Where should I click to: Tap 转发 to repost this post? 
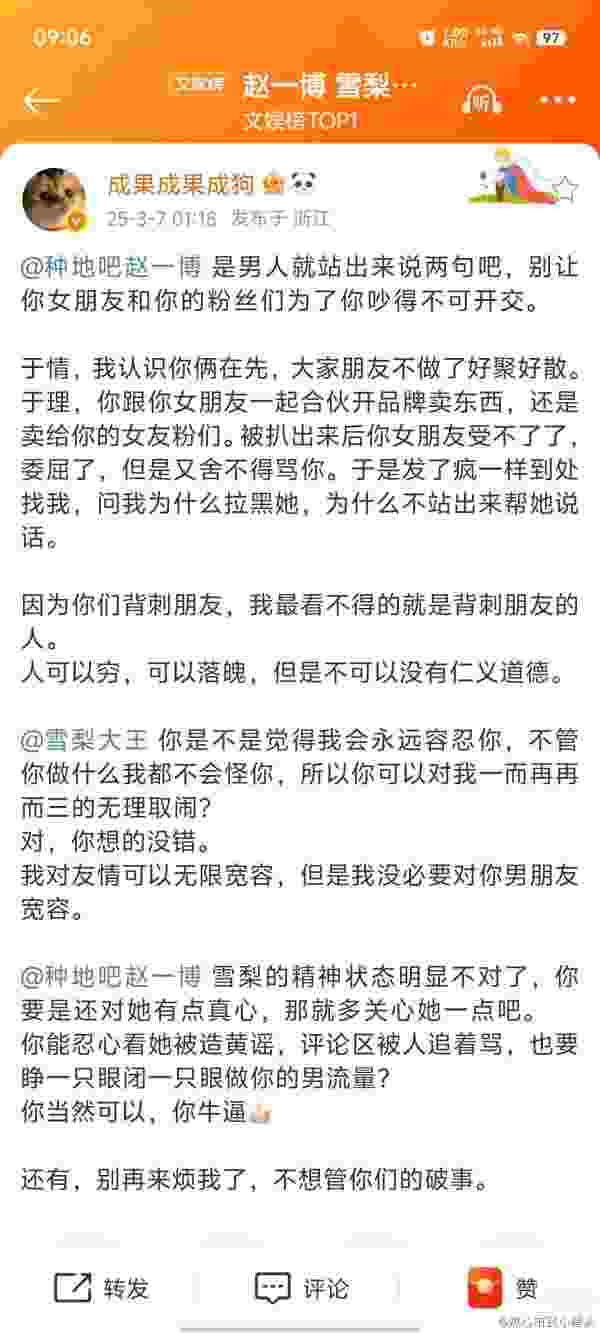click(x=101, y=1287)
